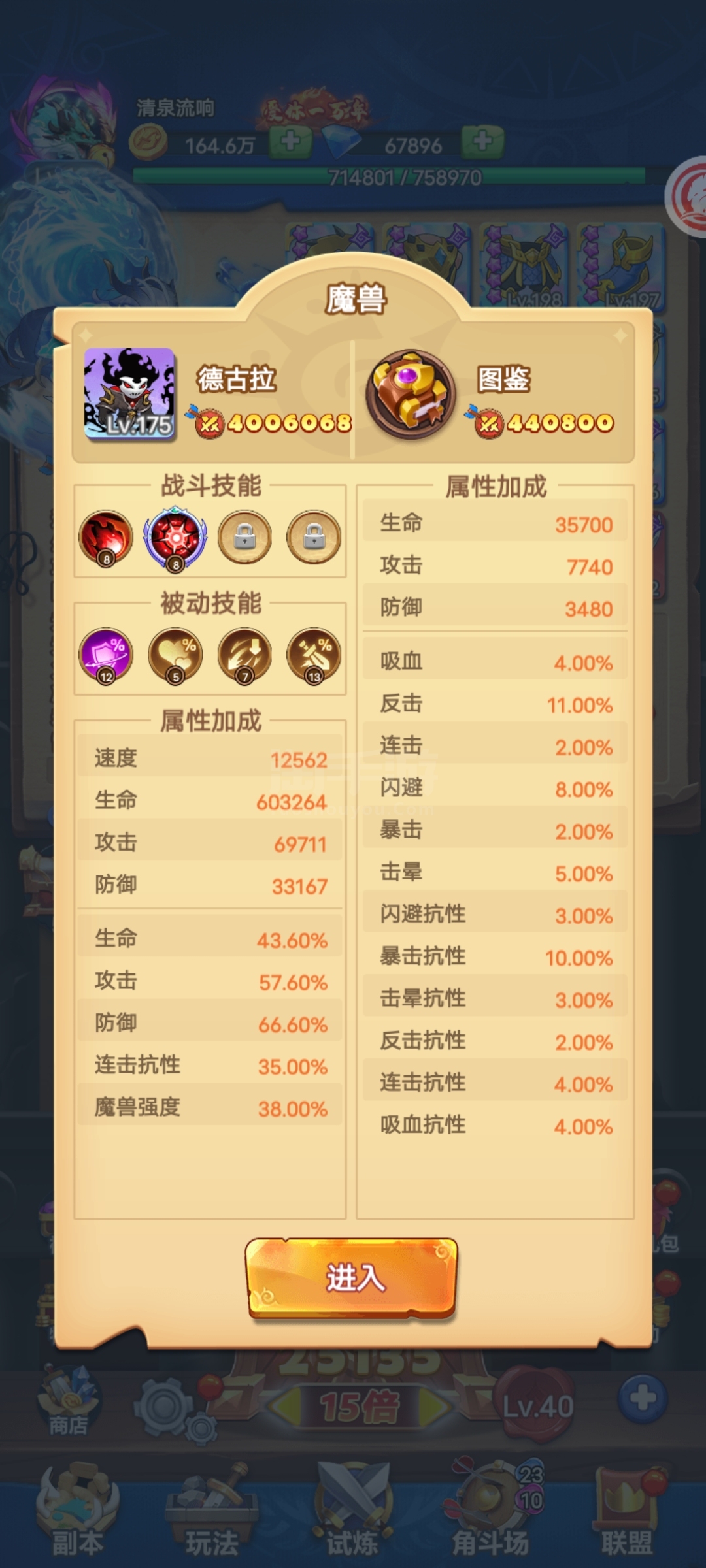Tap the last locked battle skill slot
This screenshot has height=1568, width=706.
point(314,537)
